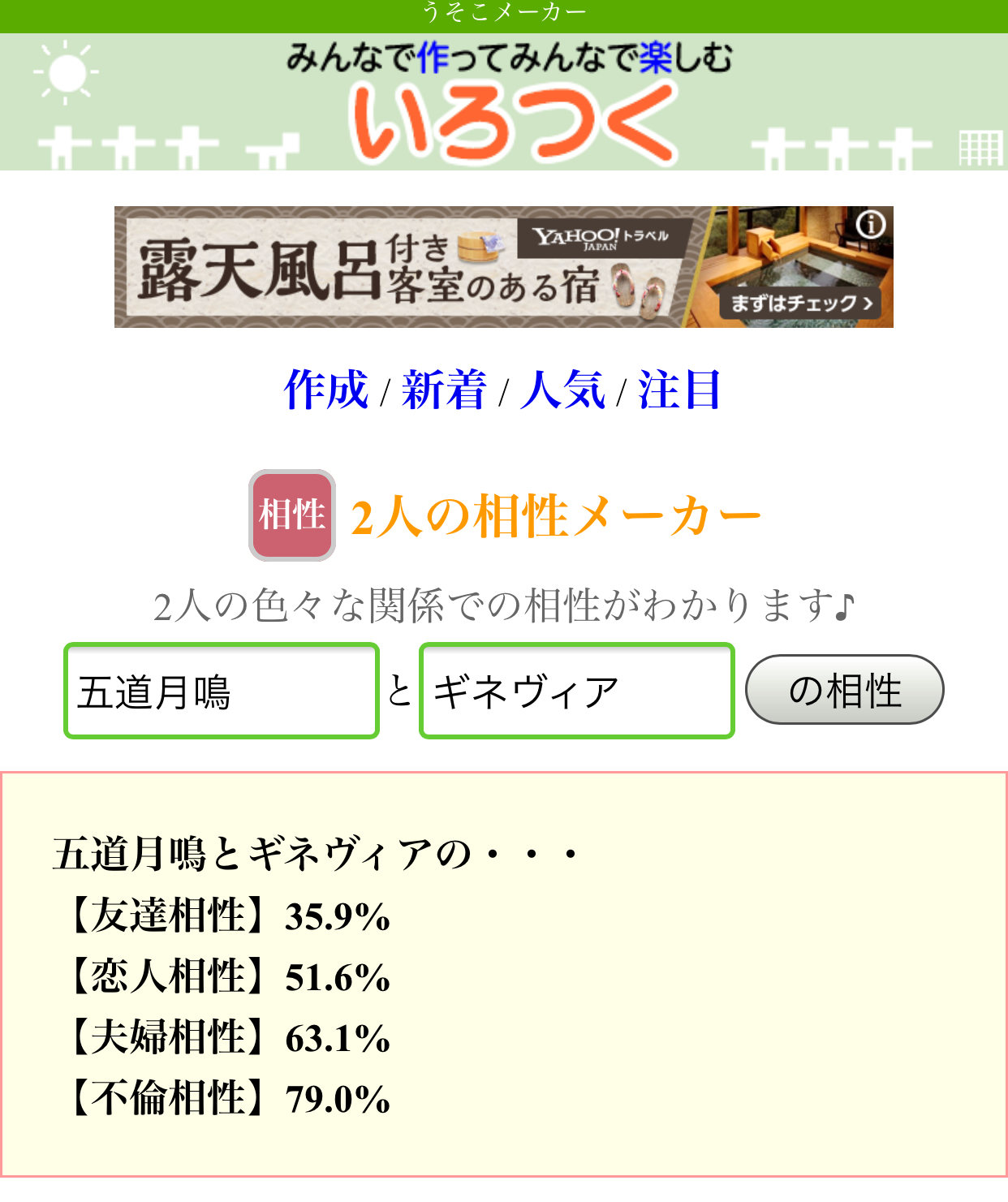Screen dimensions: 1008x1202
Task: Edit the first name field 五道月鳴
Action: click(221, 691)
